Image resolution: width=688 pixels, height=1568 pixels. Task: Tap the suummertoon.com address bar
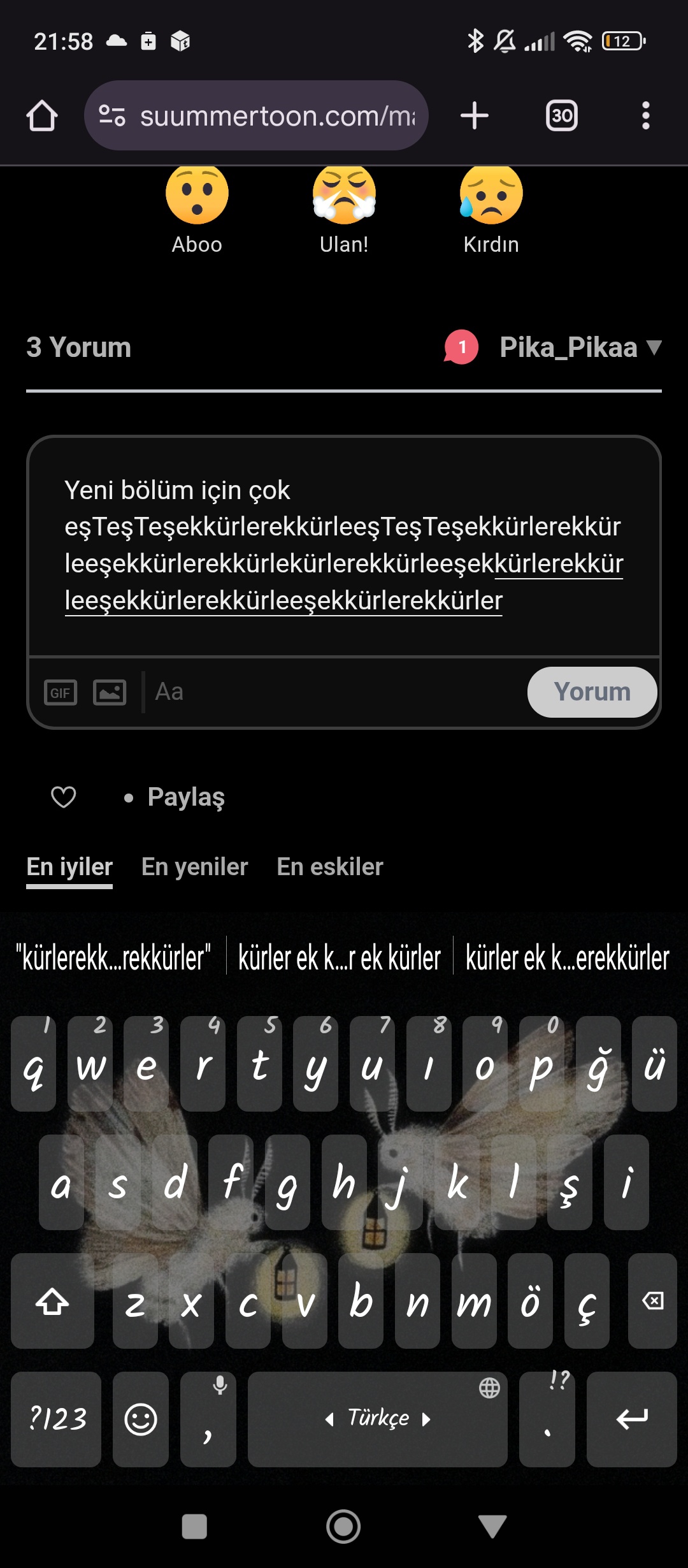tap(256, 115)
